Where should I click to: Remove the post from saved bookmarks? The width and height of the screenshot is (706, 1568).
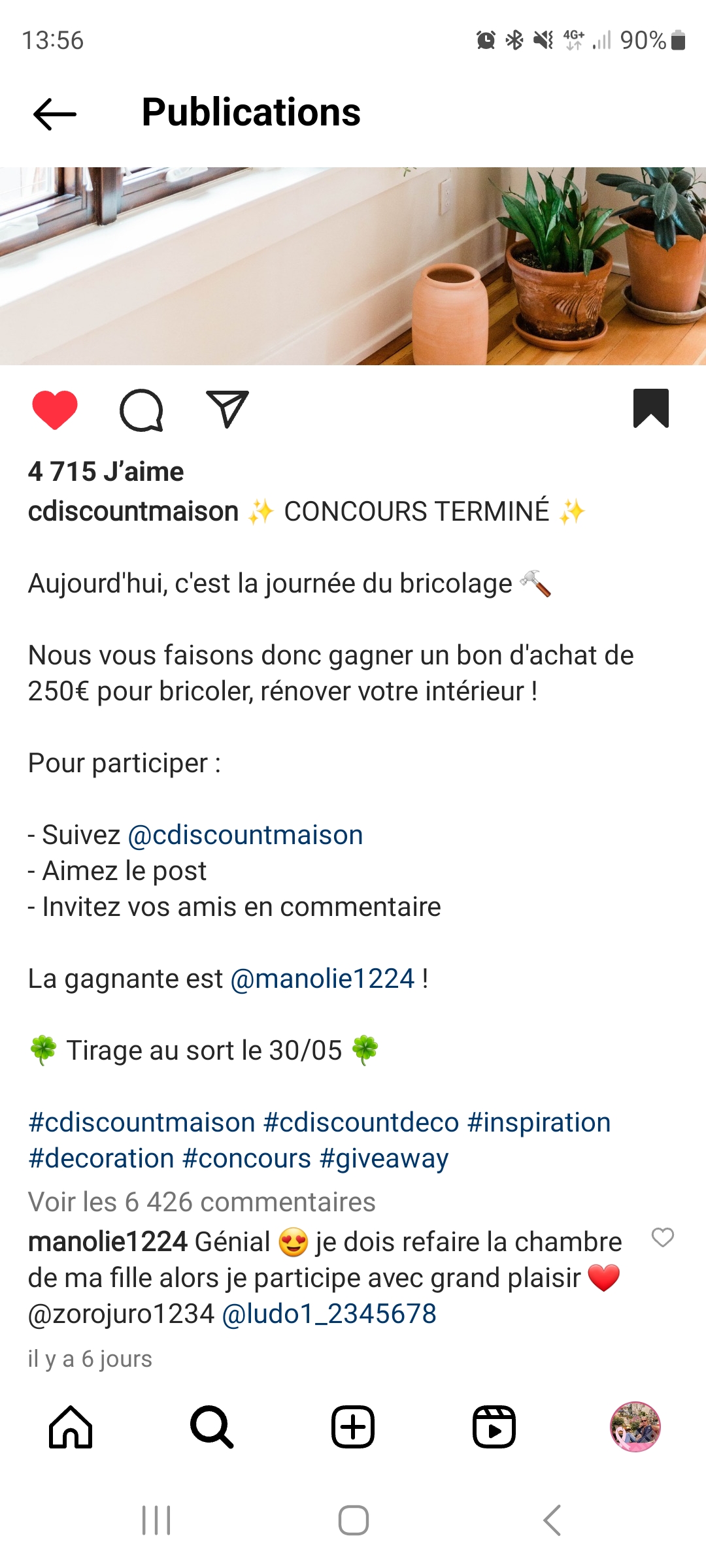[x=651, y=408]
